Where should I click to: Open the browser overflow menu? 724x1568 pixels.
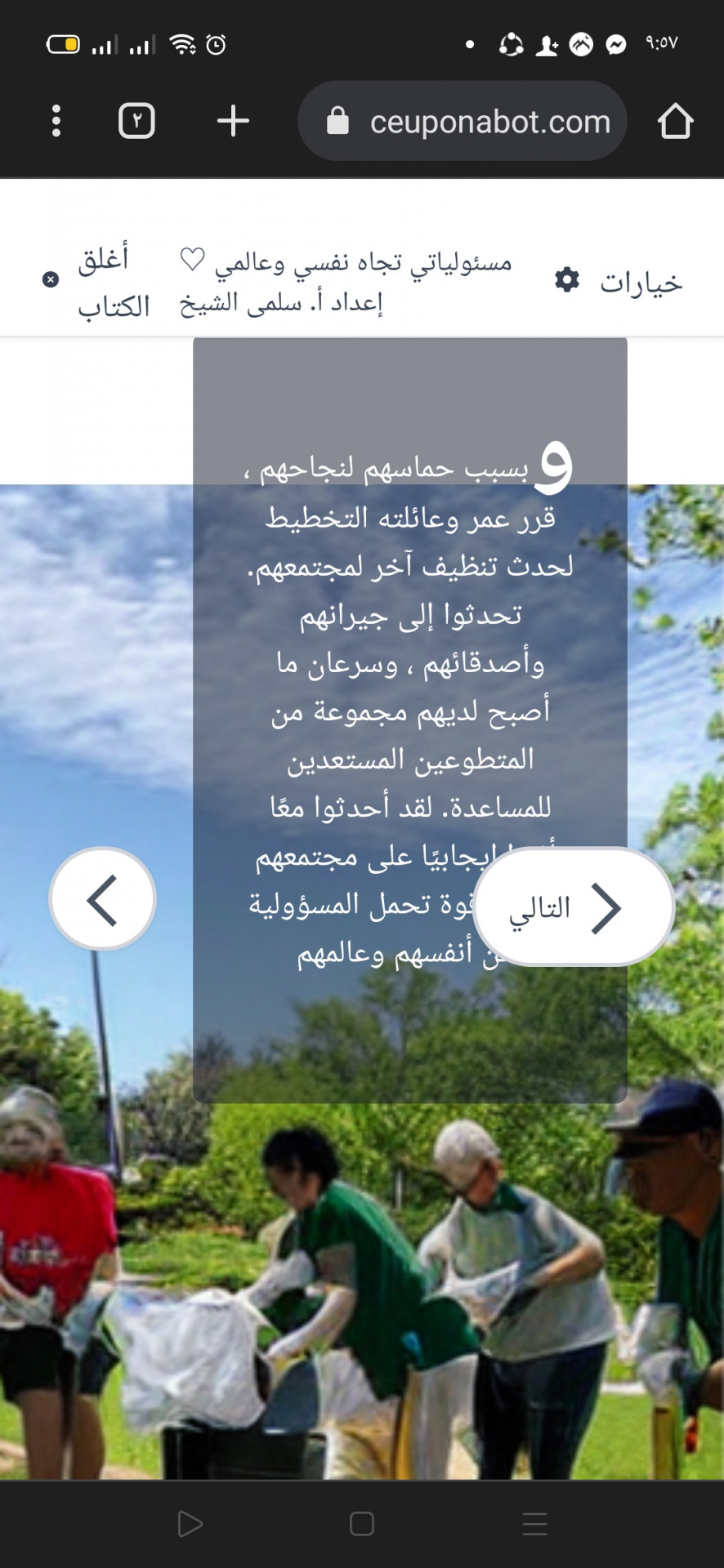(56, 121)
